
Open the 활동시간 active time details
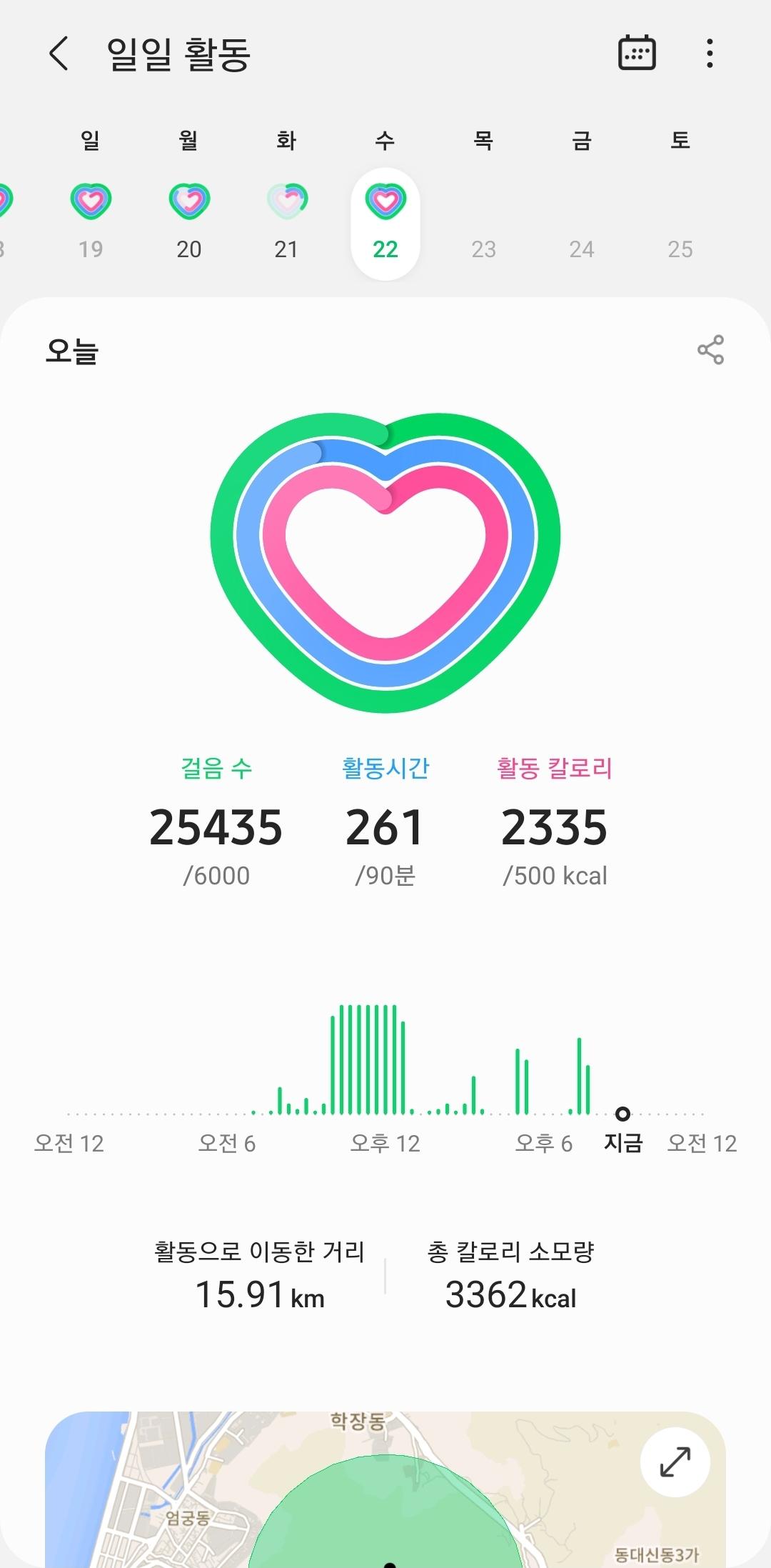click(385, 824)
